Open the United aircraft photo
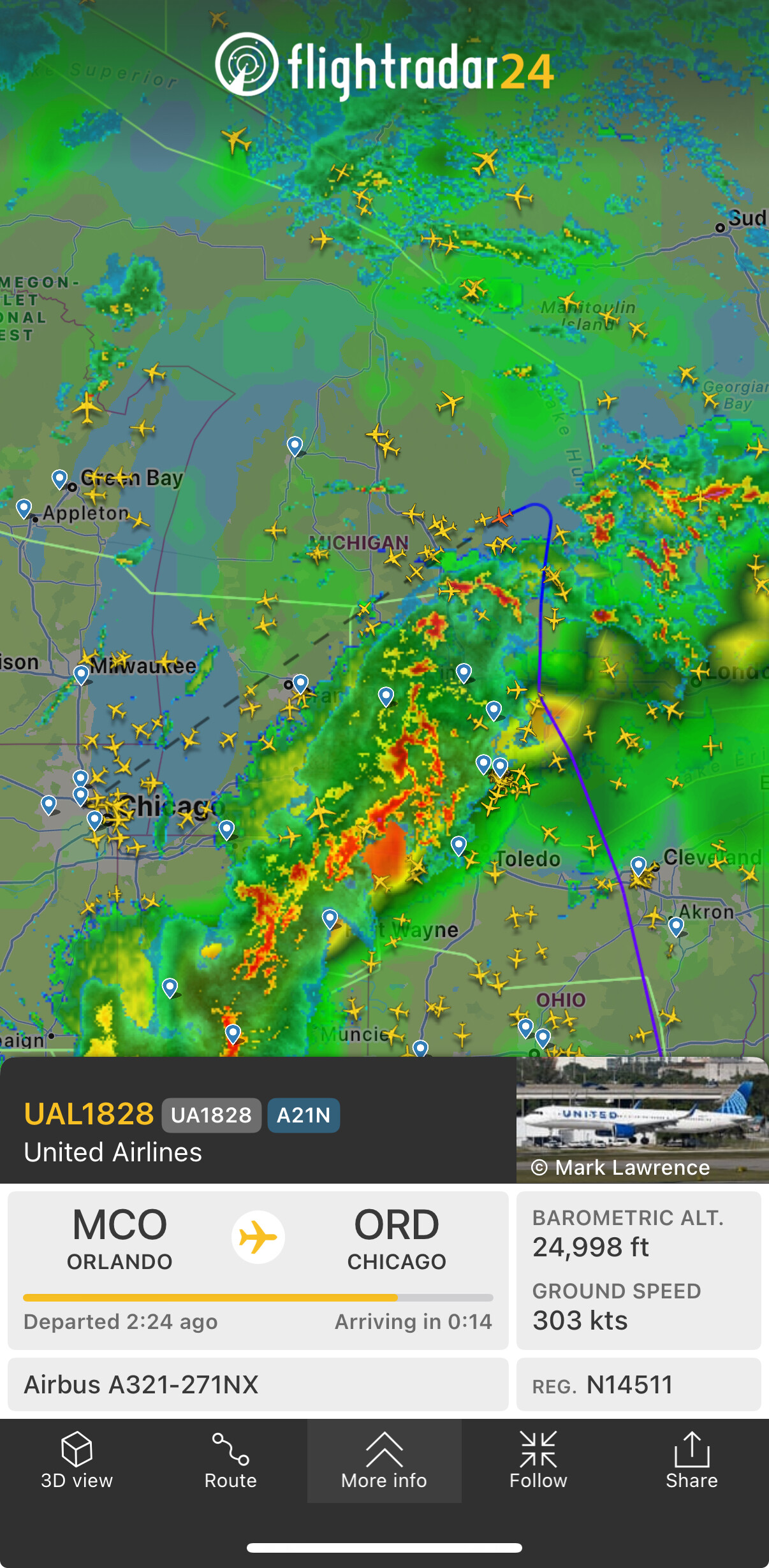The width and height of the screenshot is (769, 1568). click(x=641, y=1119)
